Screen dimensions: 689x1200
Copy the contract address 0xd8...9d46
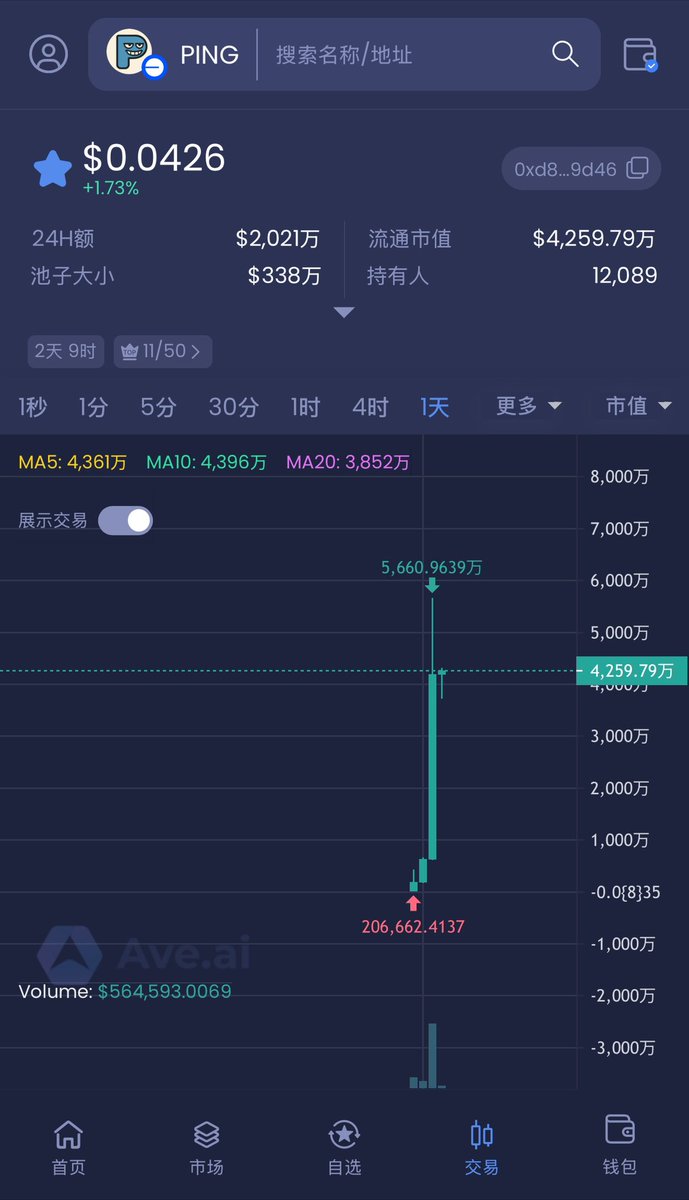[x=637, y=169]
